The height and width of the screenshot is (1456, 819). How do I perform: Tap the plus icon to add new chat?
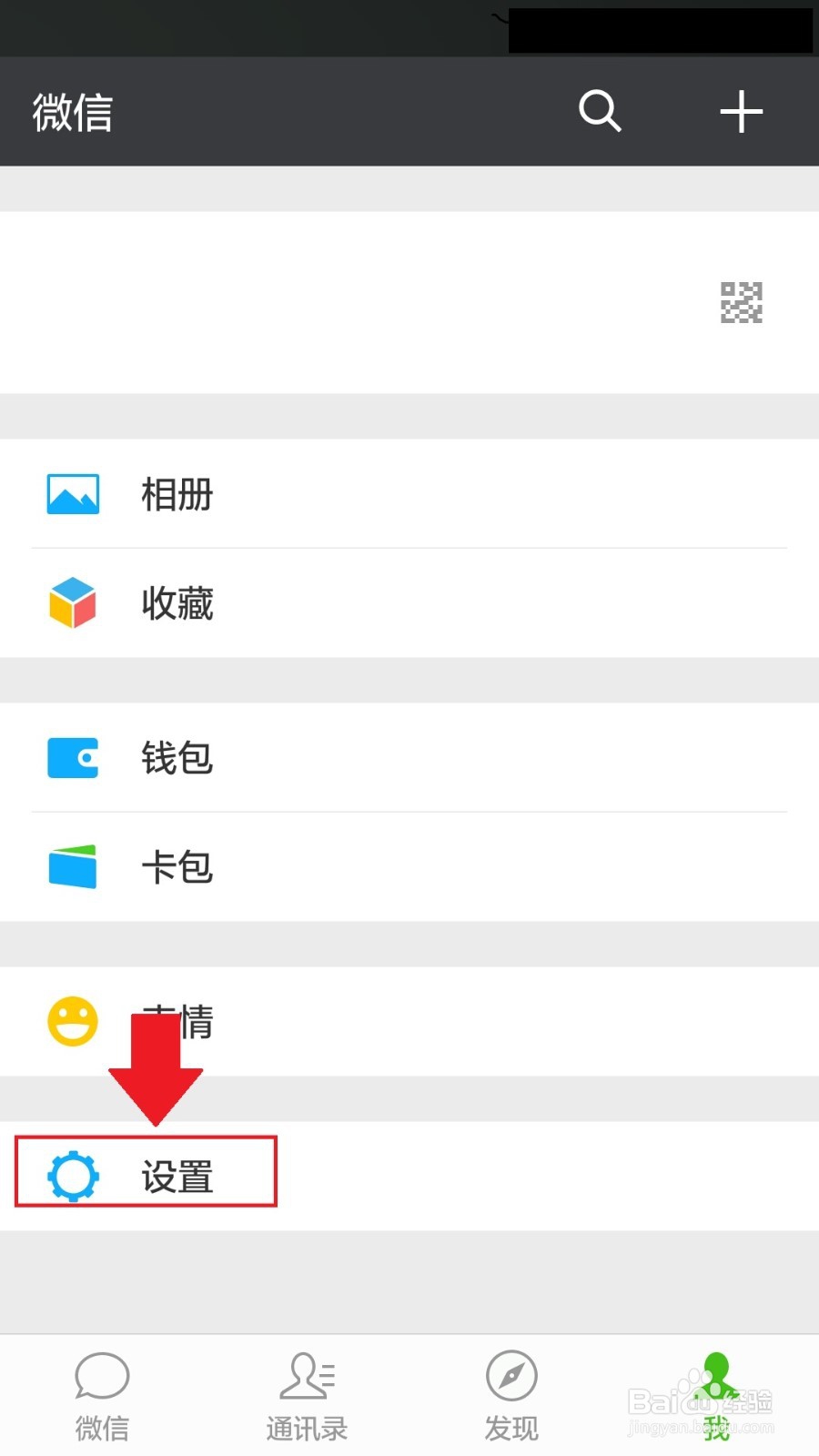(x=742, y=111)
